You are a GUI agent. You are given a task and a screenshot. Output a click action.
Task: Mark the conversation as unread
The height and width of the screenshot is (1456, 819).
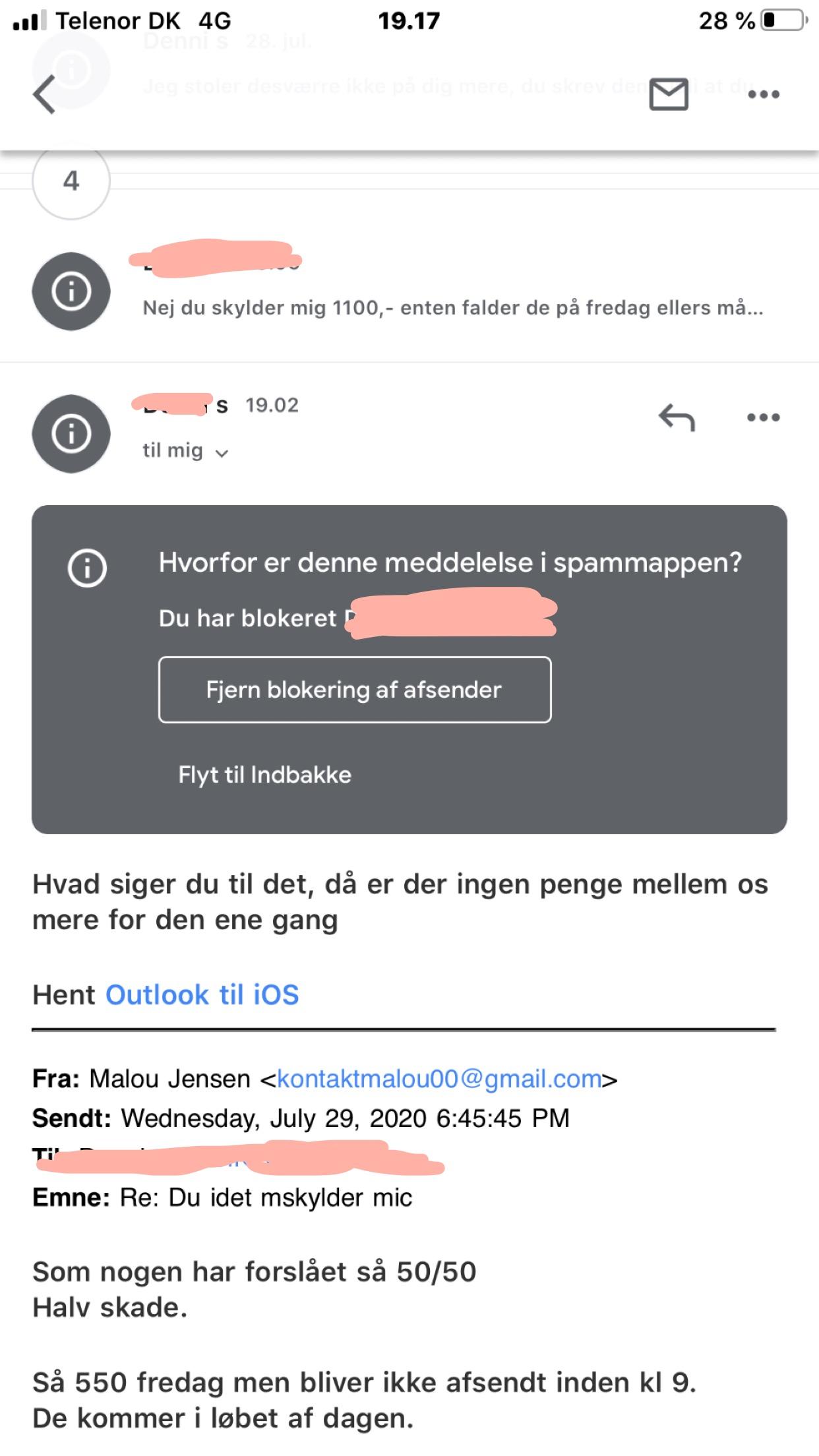pyautogui.click(x=669, y=94)
